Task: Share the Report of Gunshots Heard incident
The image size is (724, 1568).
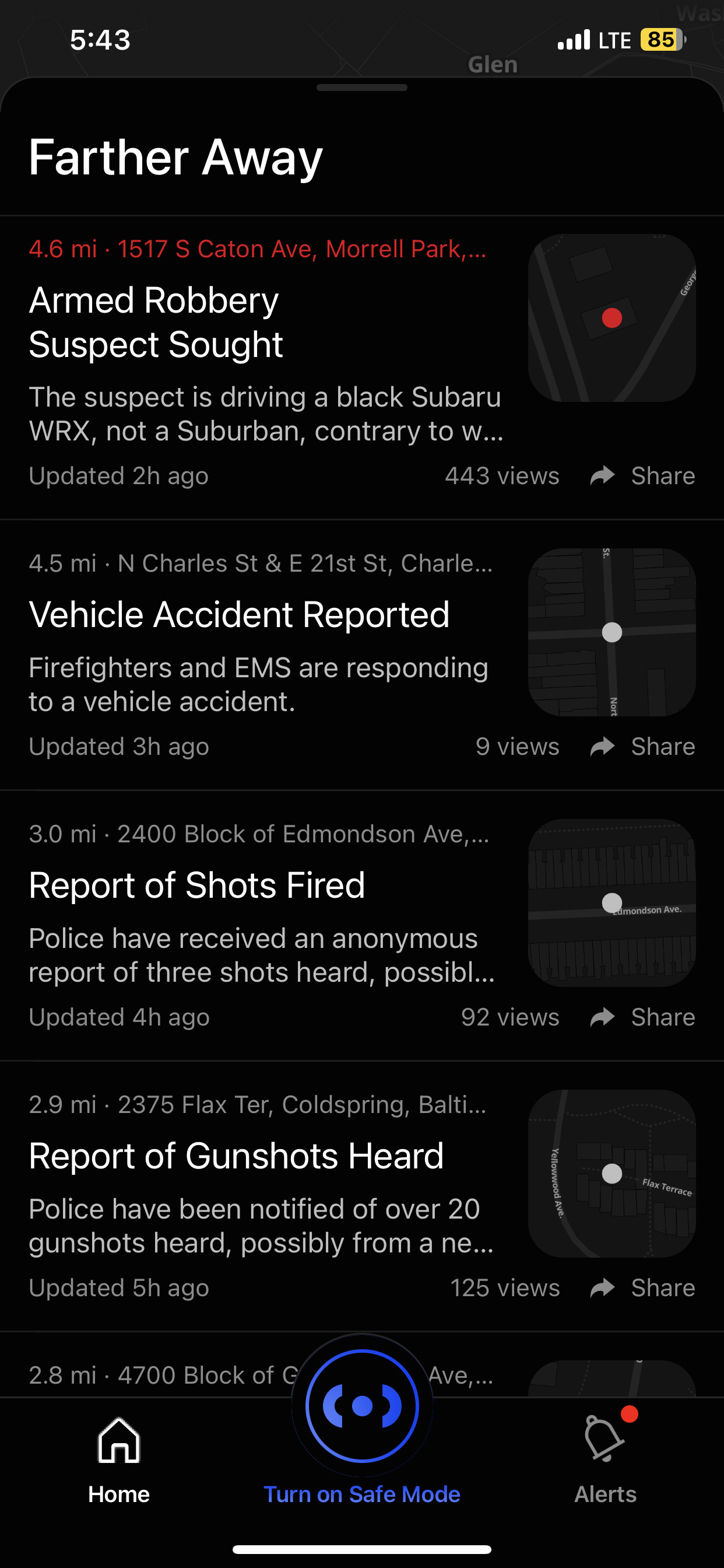Action: pos(643,1288)
